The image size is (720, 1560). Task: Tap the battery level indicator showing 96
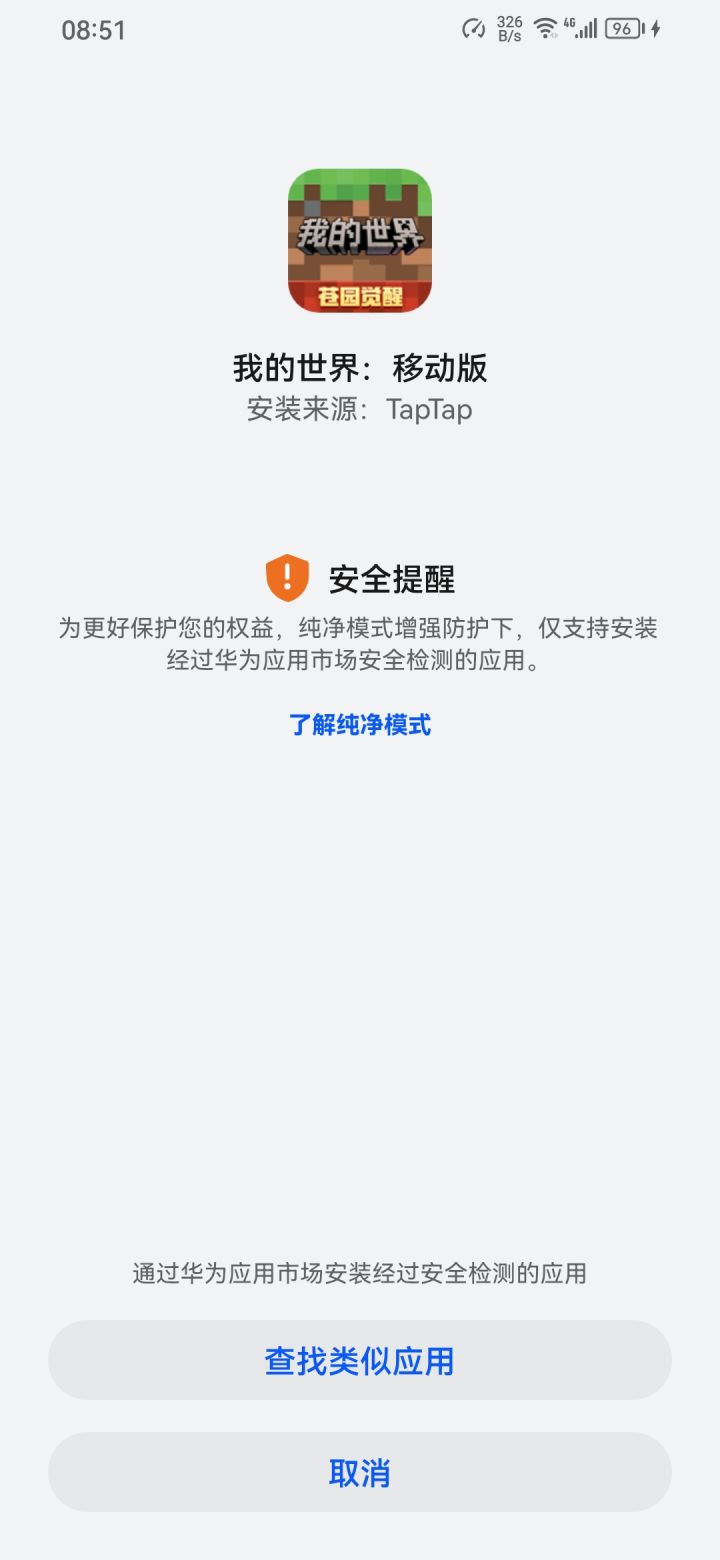click(622, 28)
